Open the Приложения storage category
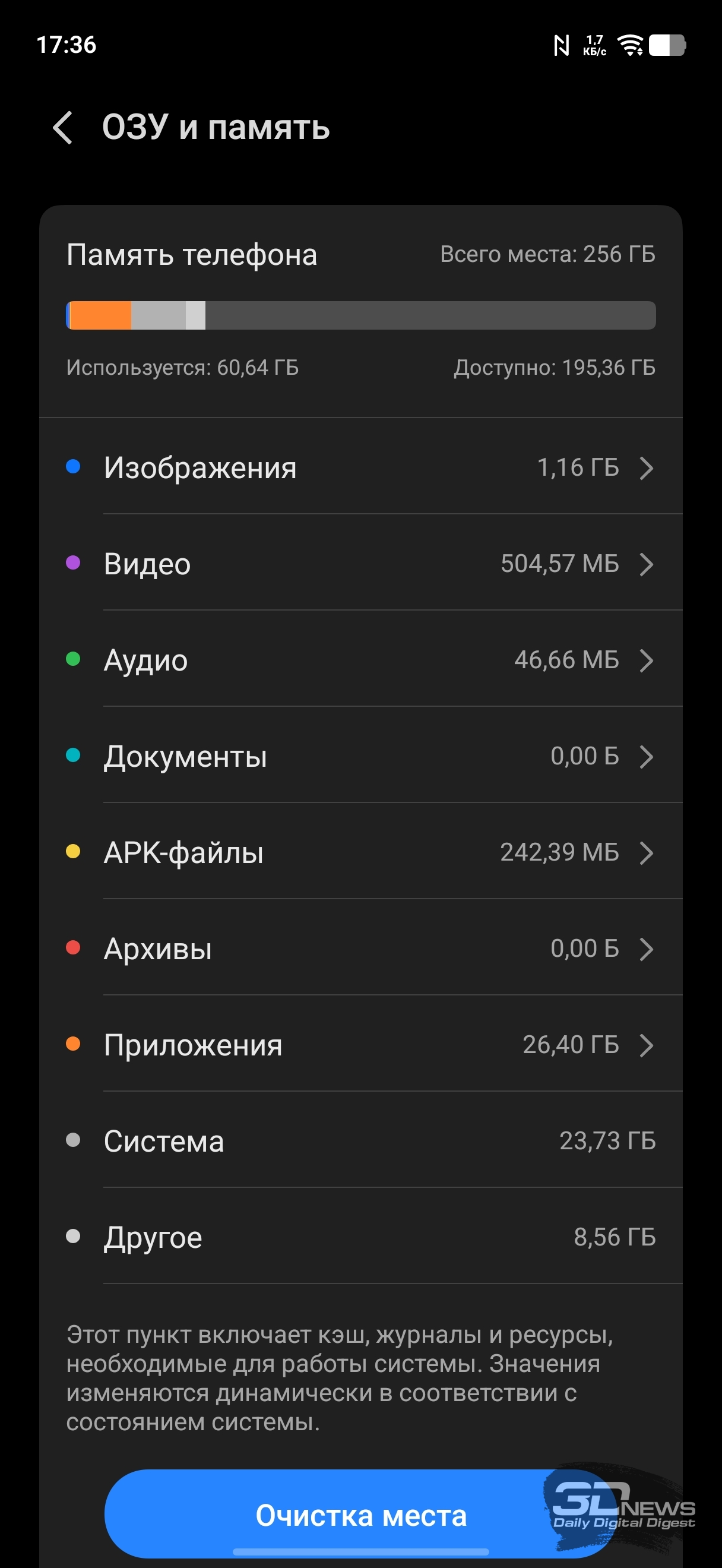Screen dimensions: 722x1568 [x=360, y=1045]
